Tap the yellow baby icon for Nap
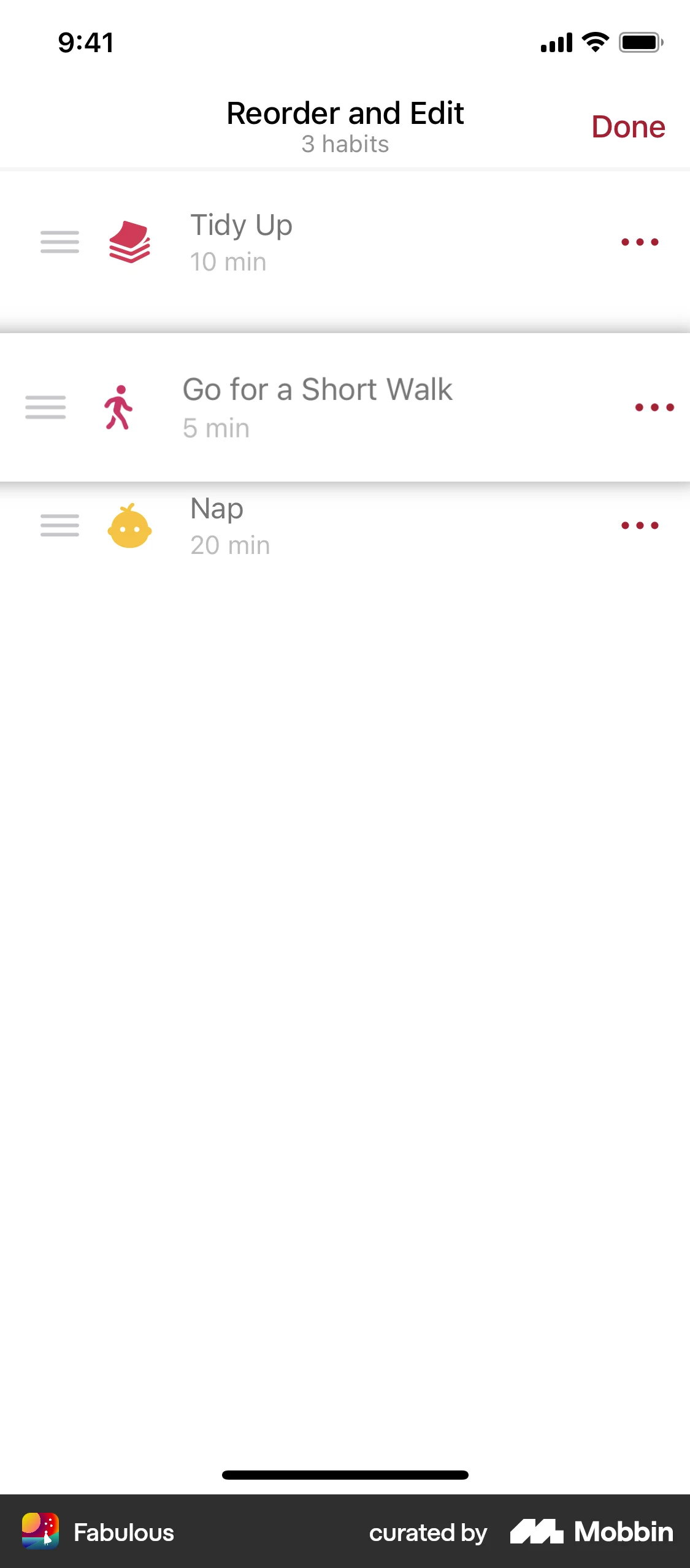The image size is (690, 1568). (131, 526)
